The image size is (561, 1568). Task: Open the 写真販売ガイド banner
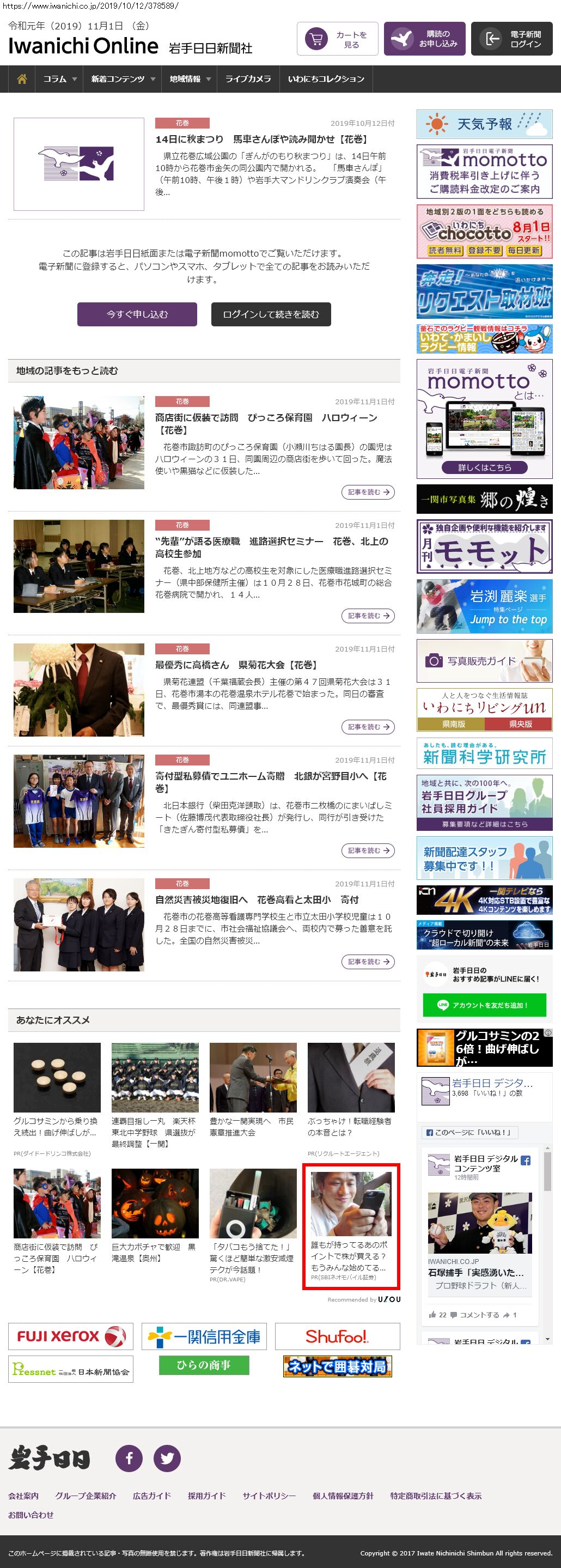(484, 660)
